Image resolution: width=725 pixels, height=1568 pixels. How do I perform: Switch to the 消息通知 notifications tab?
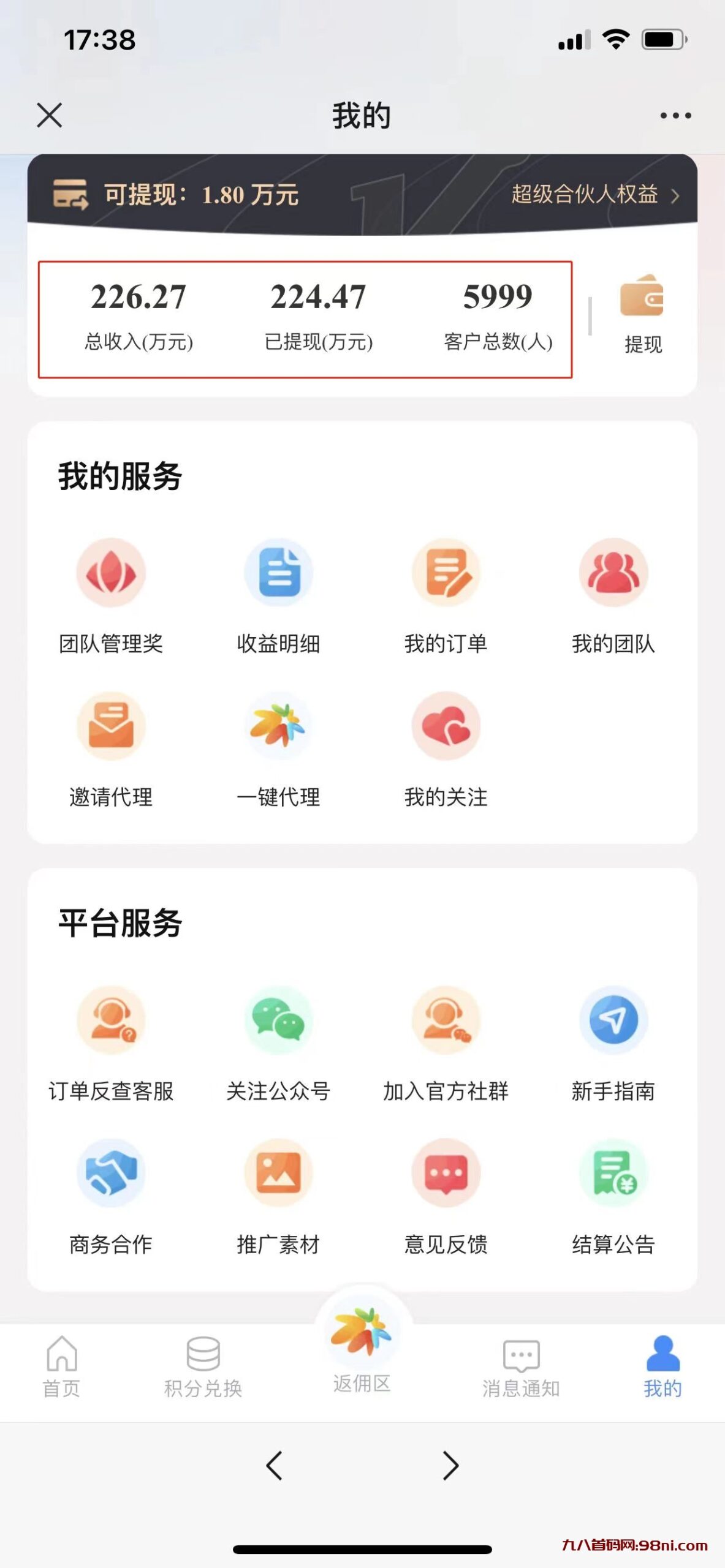point(520,1366)
